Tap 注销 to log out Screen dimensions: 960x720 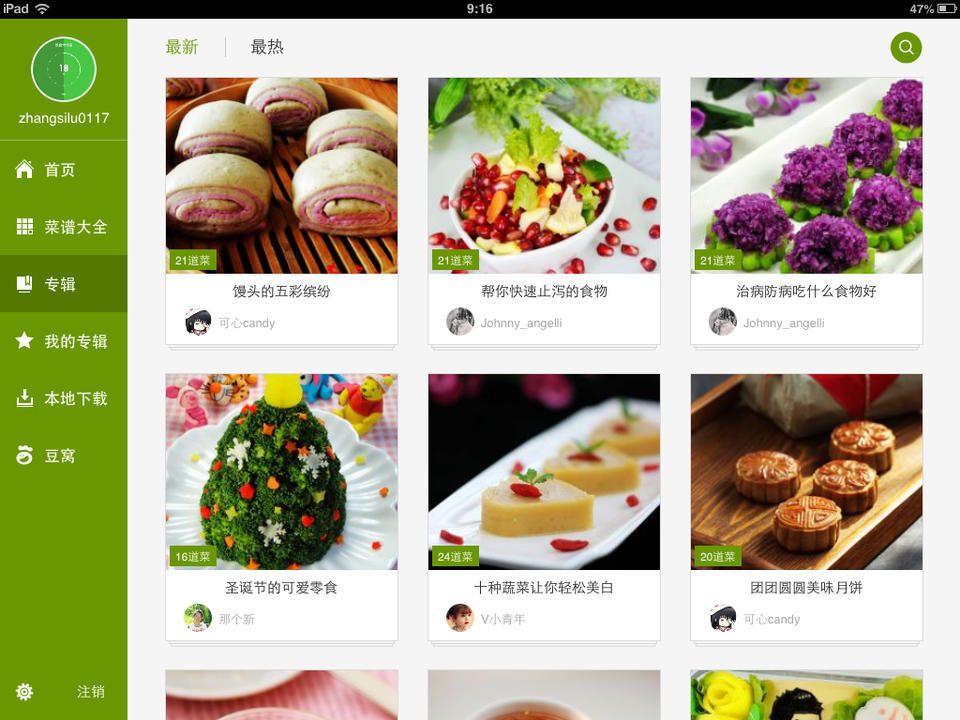tap(91, 692)
